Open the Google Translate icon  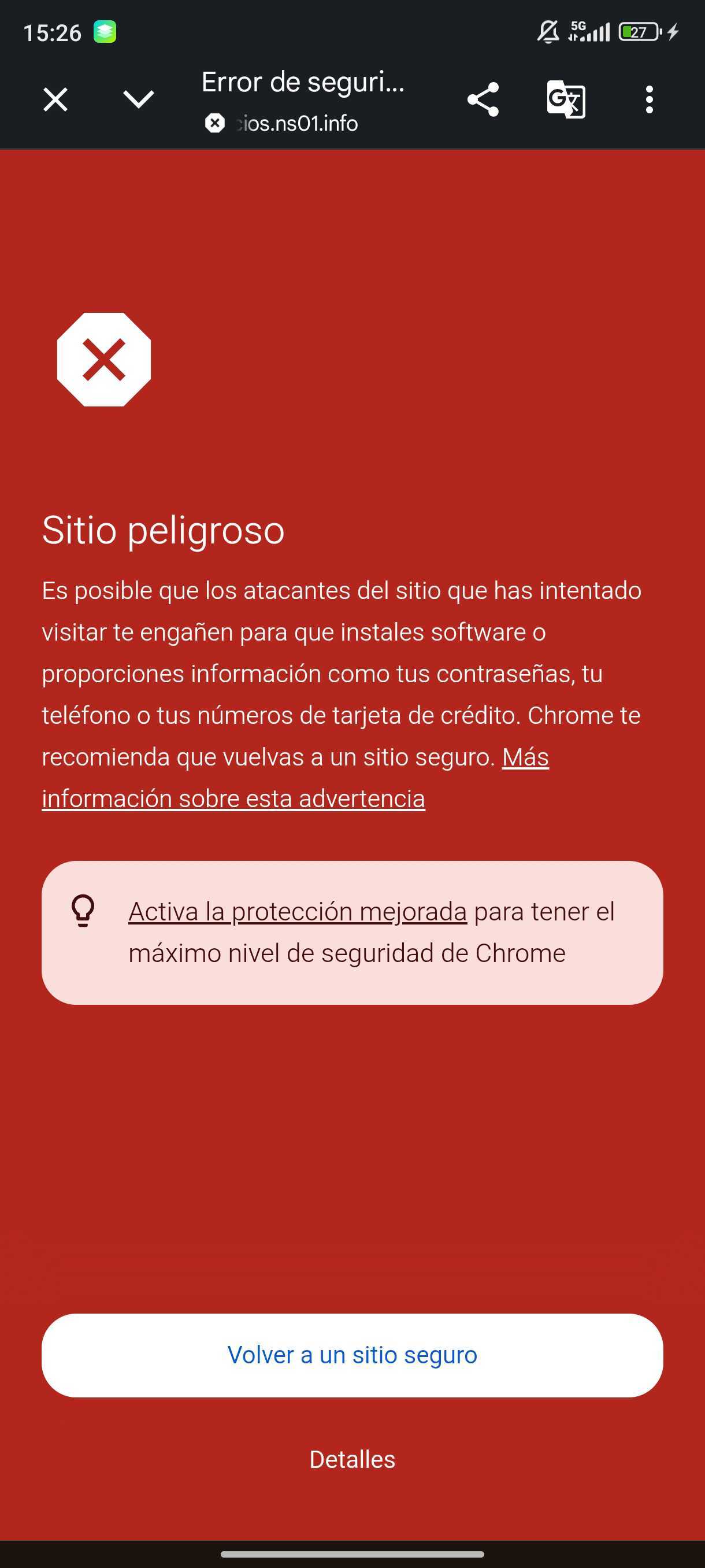coord(566,99)
